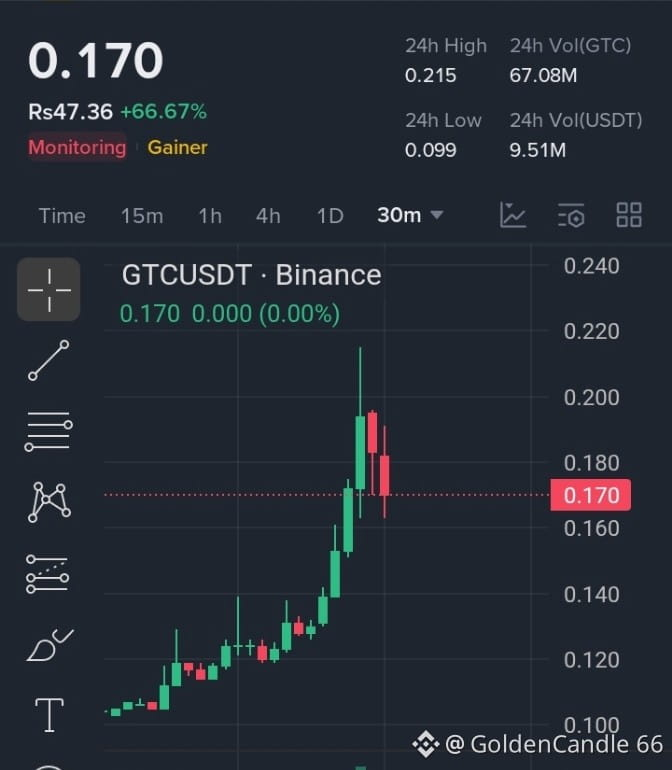Select the 1h interval
The height and width of the screenshot is (770, 672).
coord(210,216)
